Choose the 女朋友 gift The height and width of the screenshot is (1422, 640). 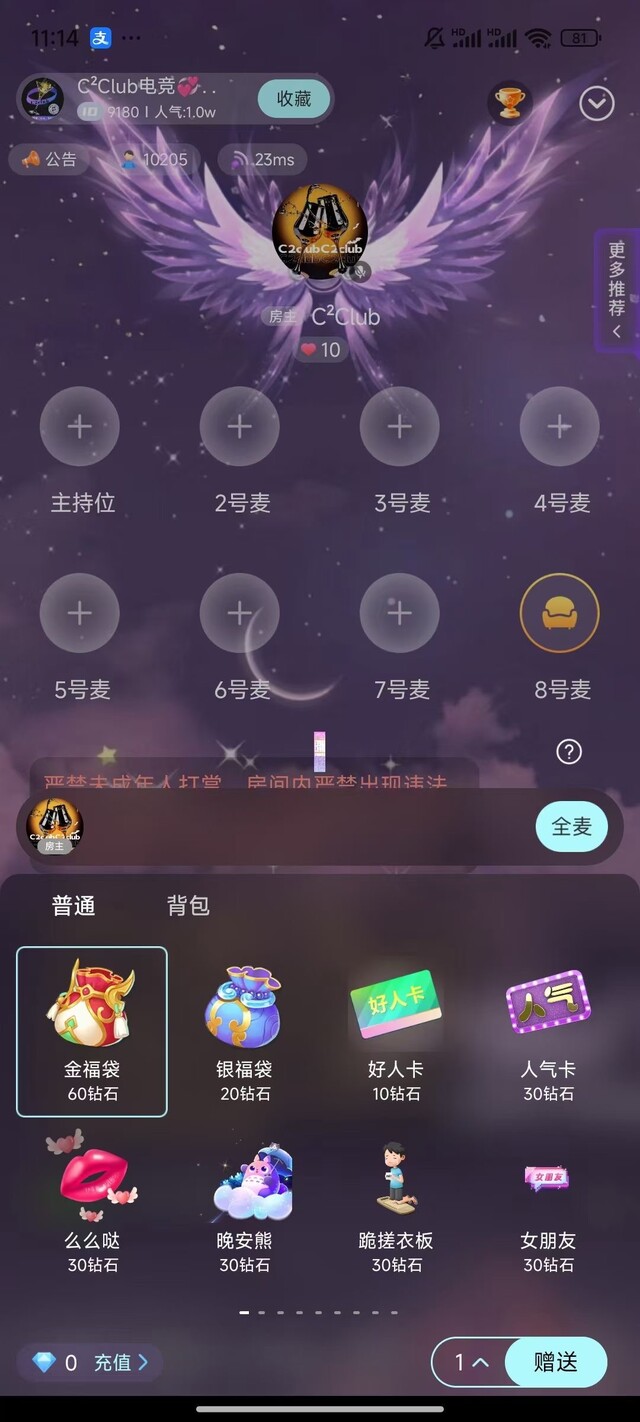549,1200
